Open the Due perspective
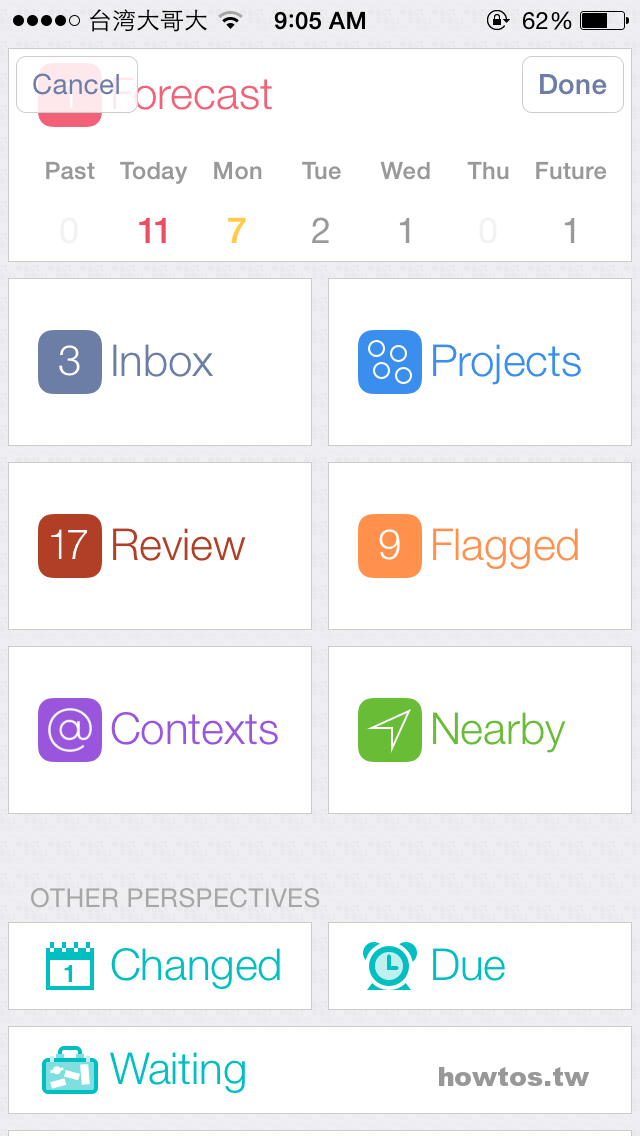The image size is (640, 1136). [x=480, y=966]
